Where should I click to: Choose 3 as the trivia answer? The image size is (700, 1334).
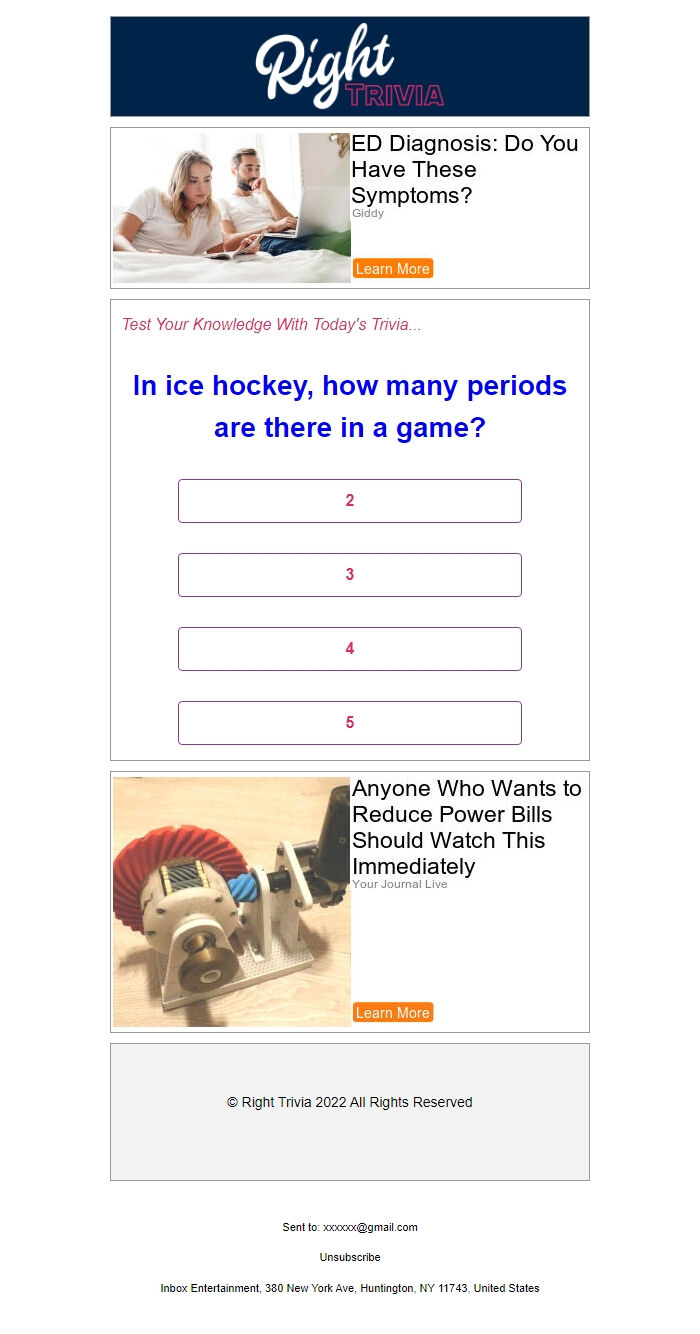[349, 575]
